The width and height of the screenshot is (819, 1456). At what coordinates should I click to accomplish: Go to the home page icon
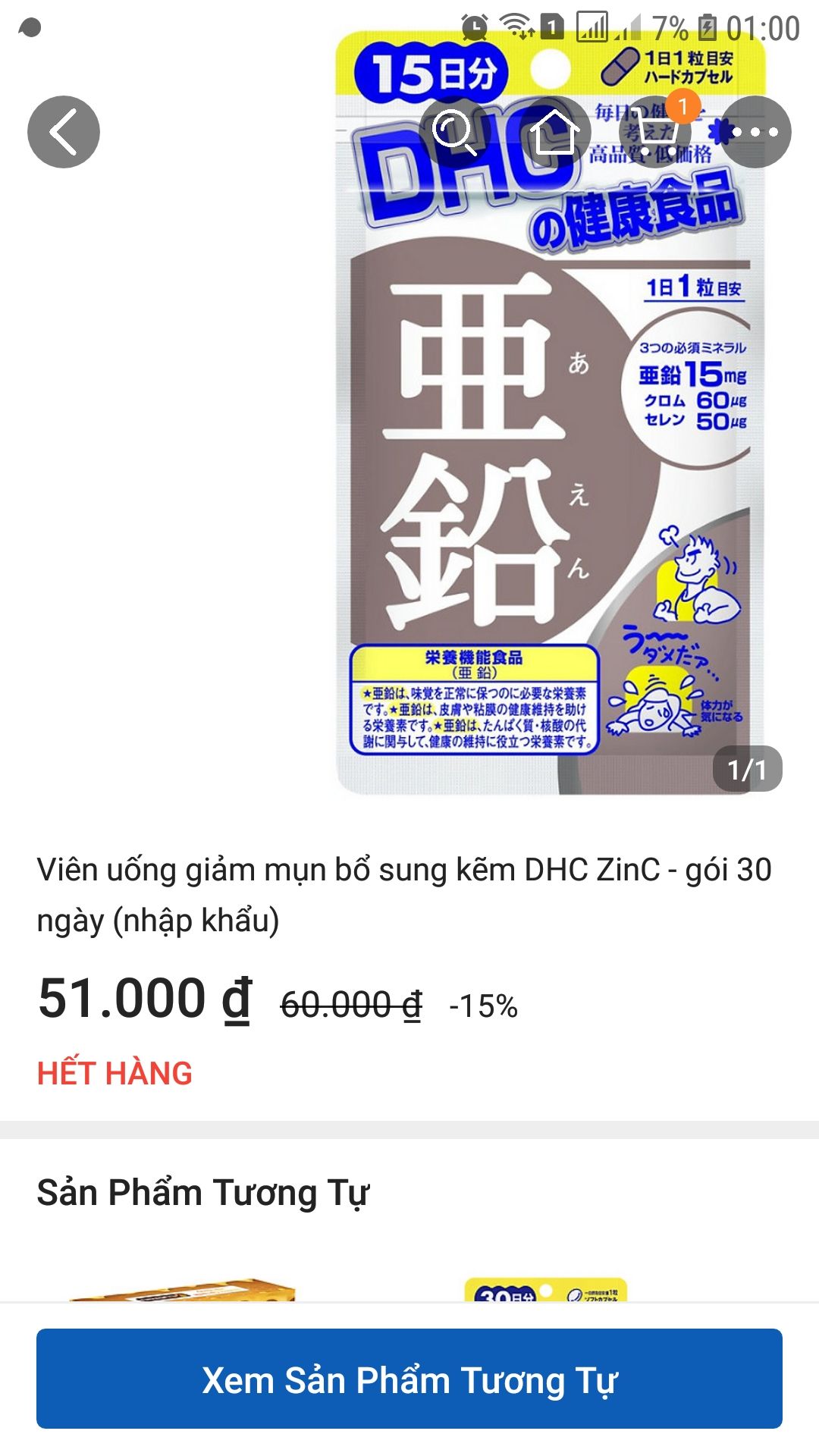coord(555,132)
